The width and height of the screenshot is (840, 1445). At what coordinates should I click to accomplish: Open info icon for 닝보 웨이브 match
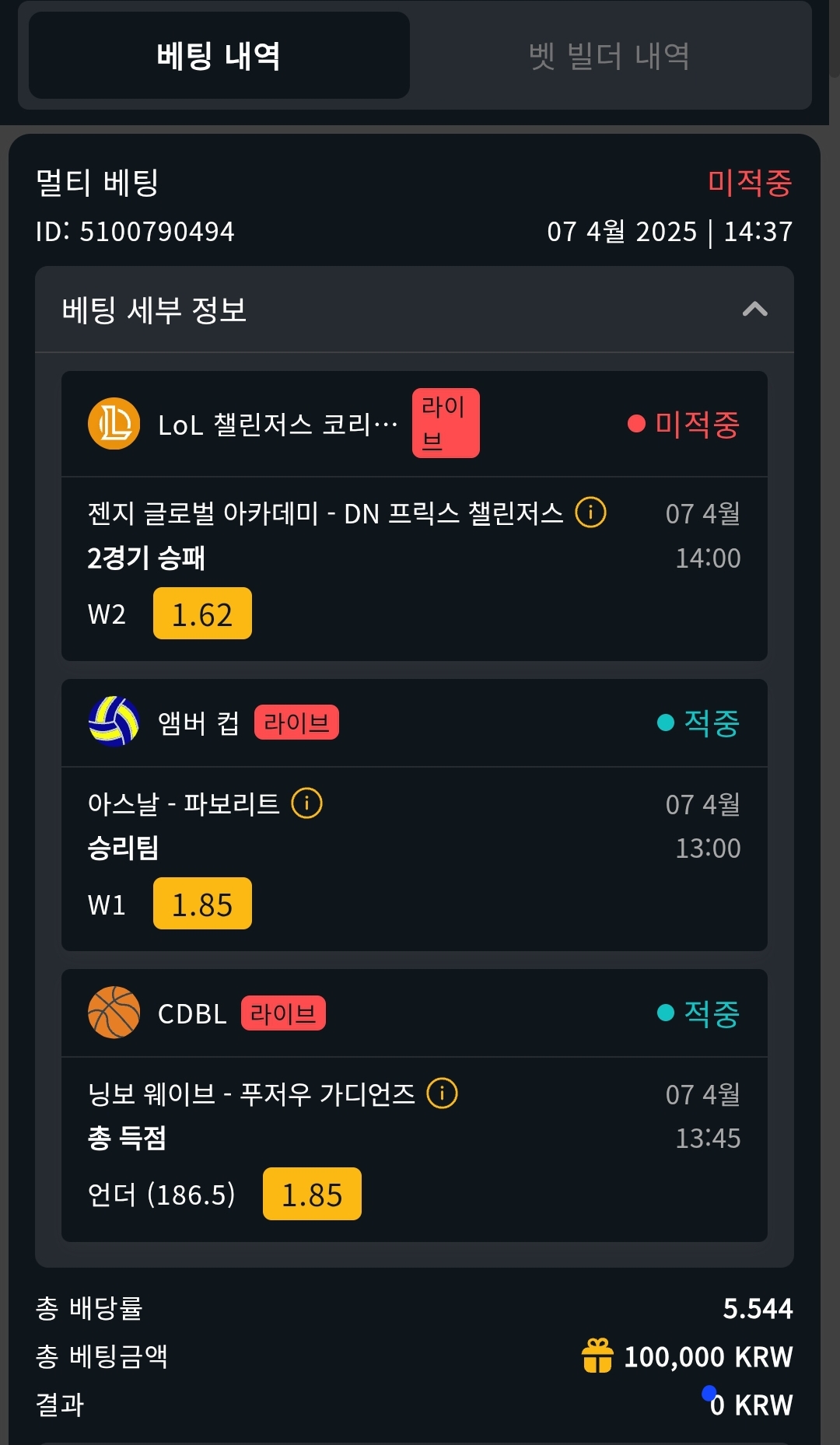442,1093
